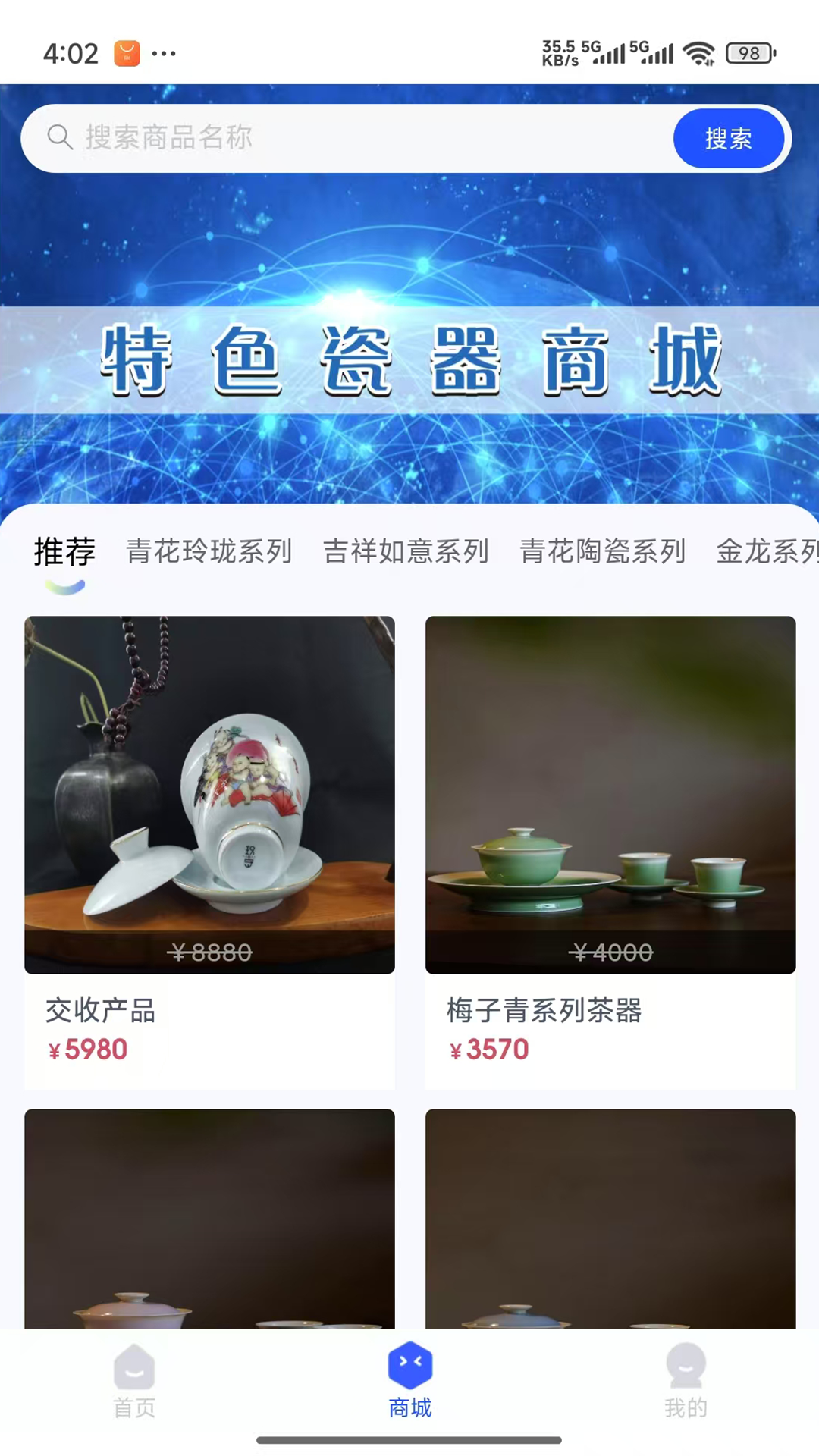Select the 商城 bottom tab
This screenshot has height=1456, width=819.
pyautogui.click(x=409, y=1382)
